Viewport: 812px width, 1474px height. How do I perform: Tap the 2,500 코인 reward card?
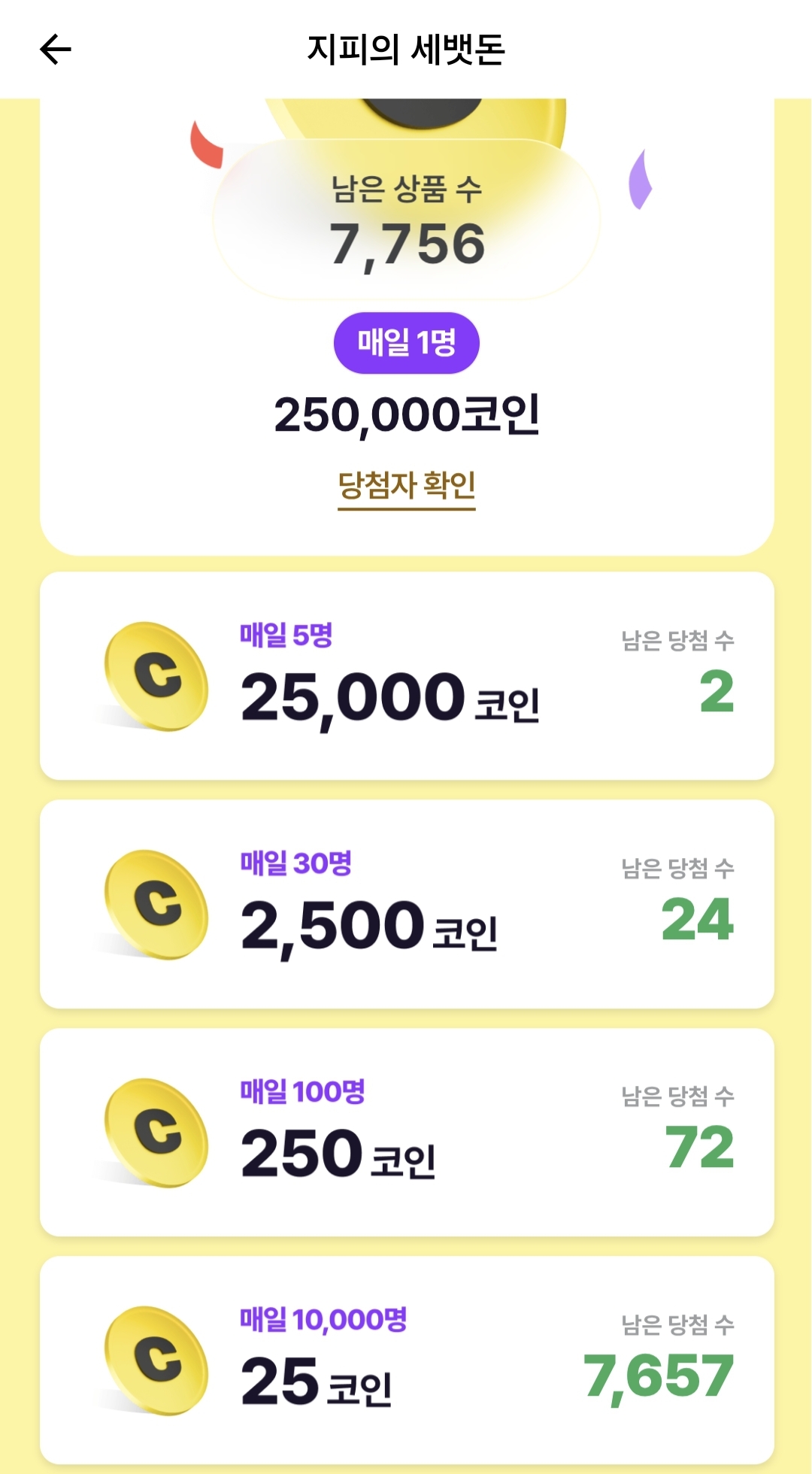click(406, 906)
